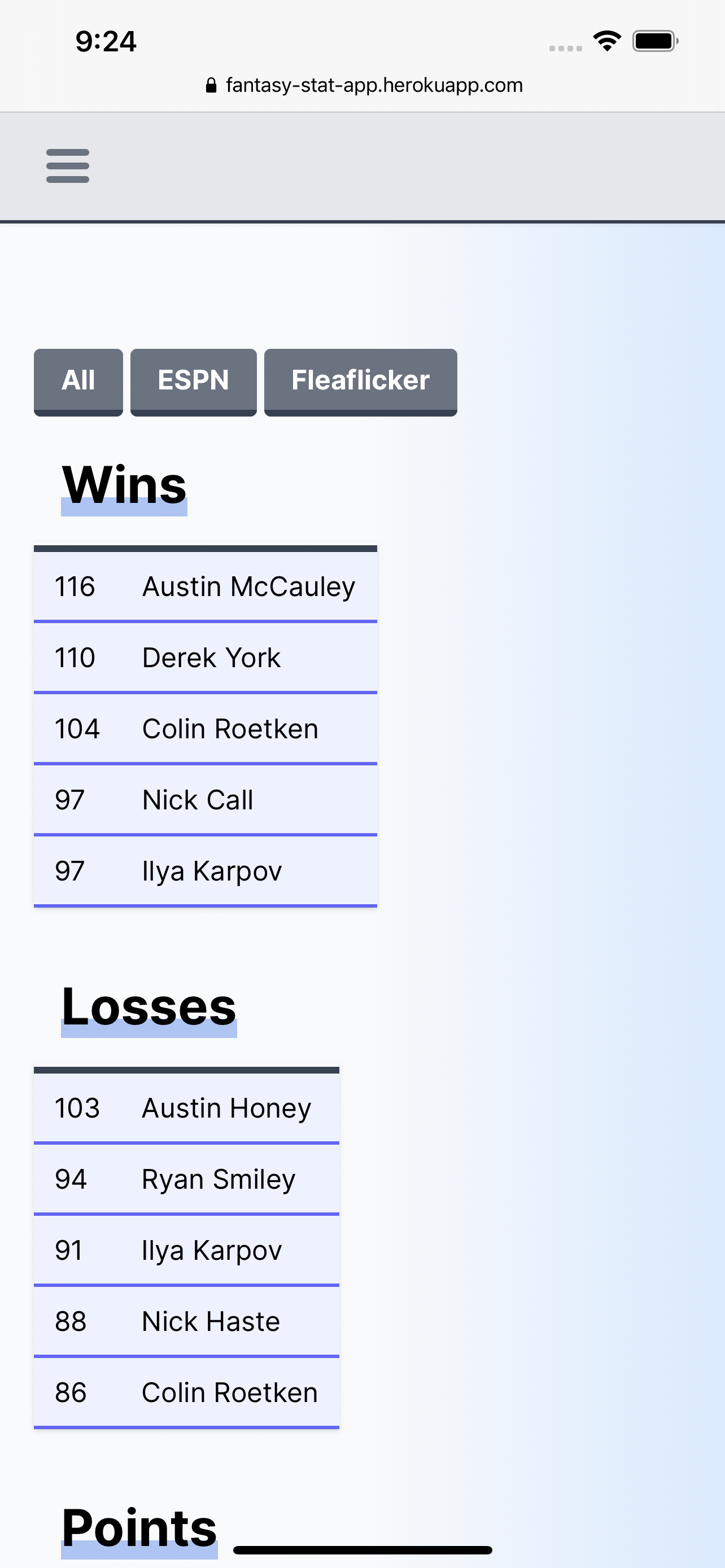Image resolution: width=725 pixels, height=1568 pixels.
Task: Filter stats by ESPN
Action: [193, 381]
